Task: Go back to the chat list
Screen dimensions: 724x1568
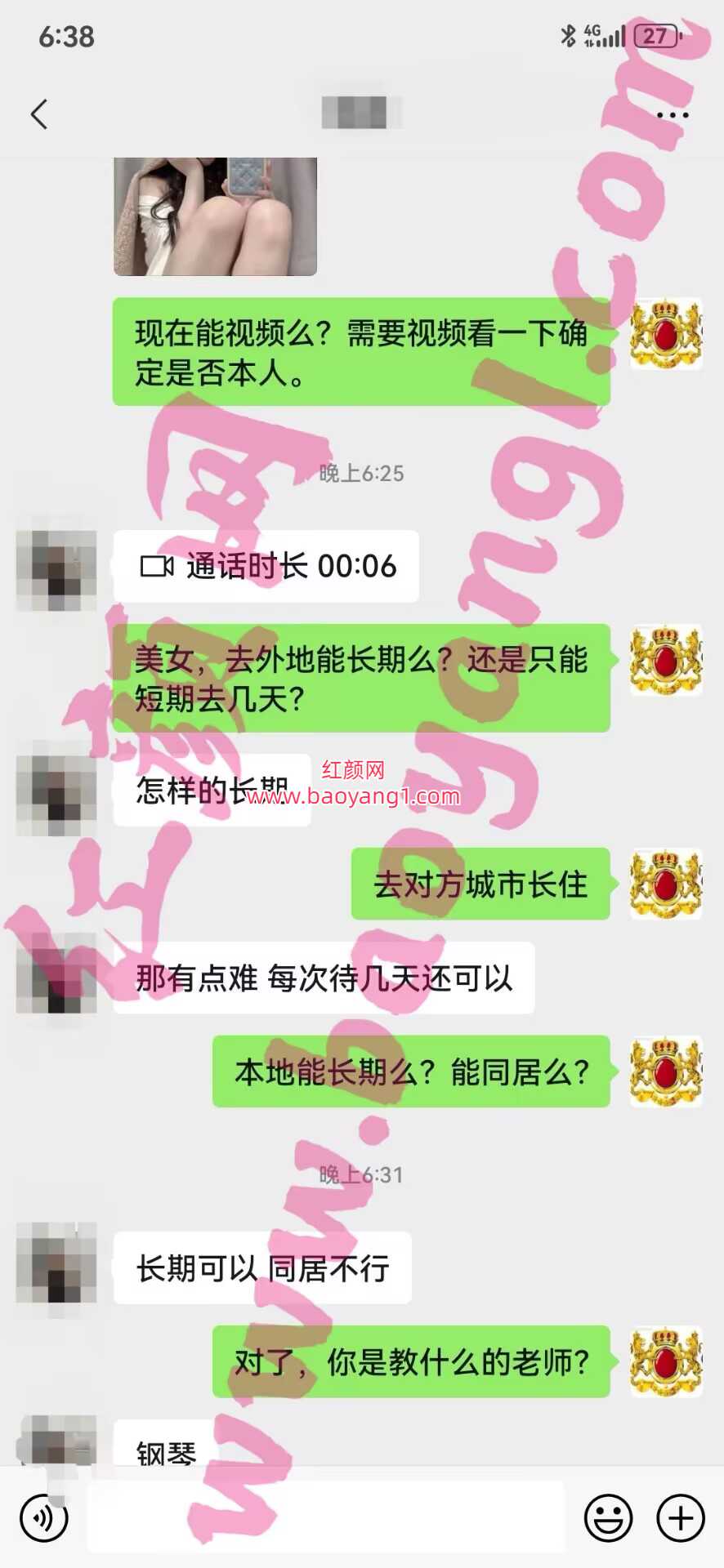Action: pyautogui.click(x=39, y=114)
